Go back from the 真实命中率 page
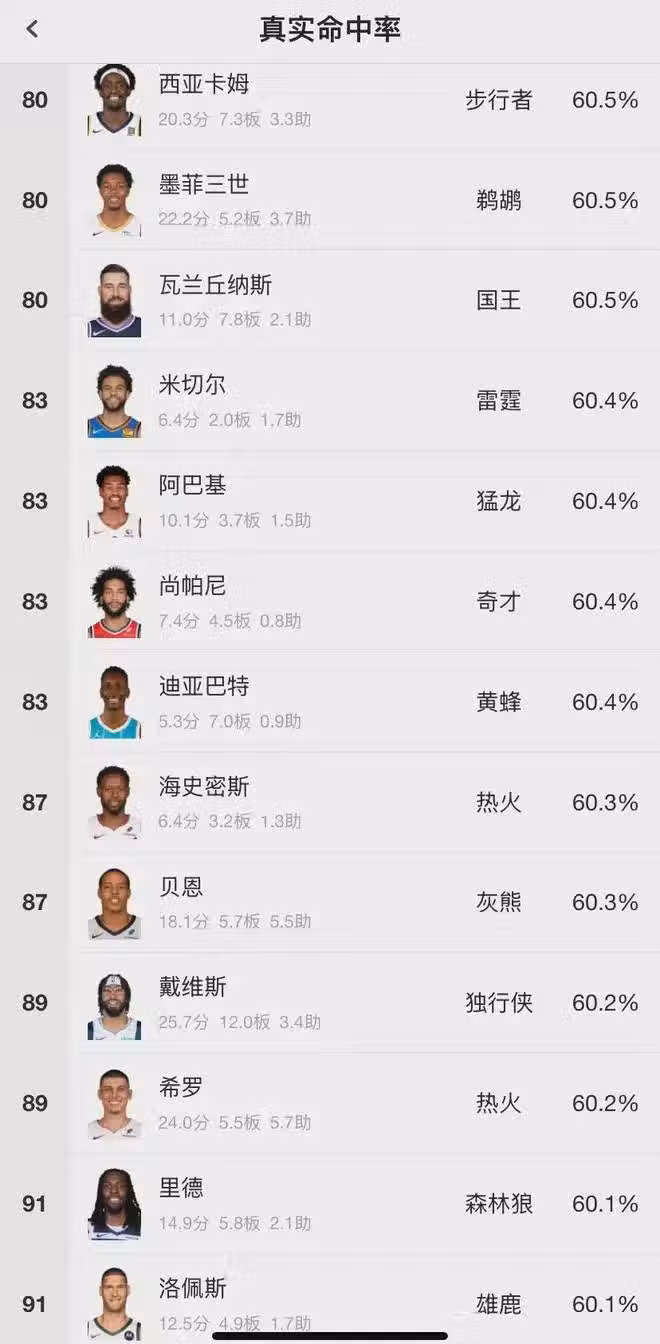This screenshot has height=1344, width=660. [32, 29]
